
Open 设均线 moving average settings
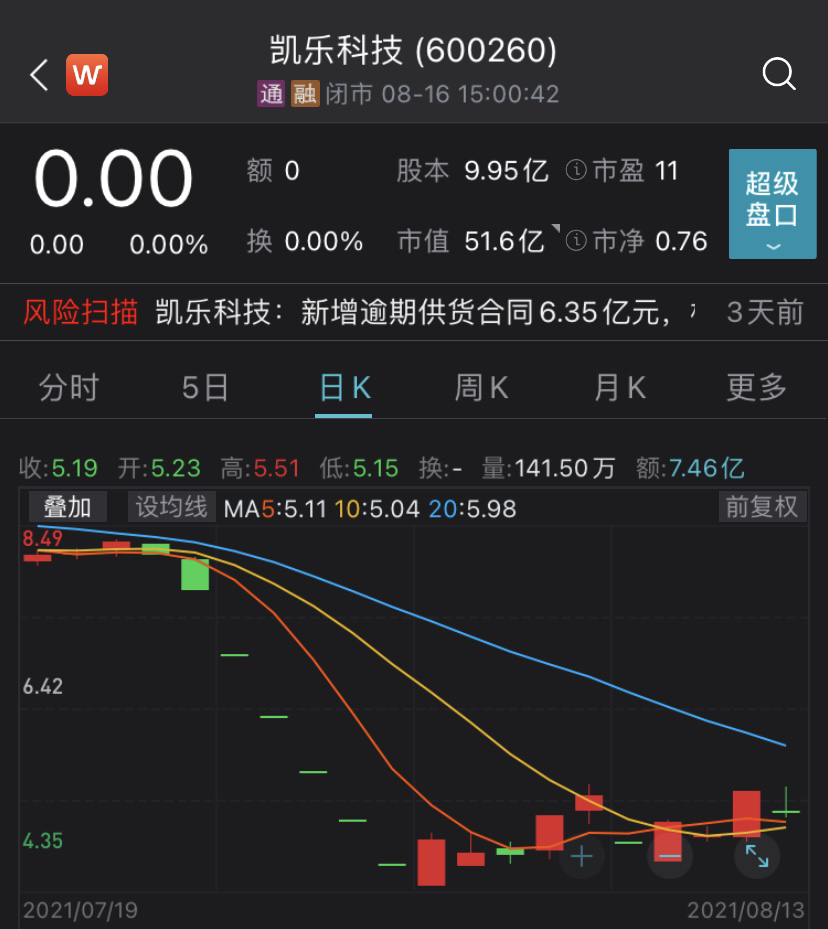click(x=171, y=507)
